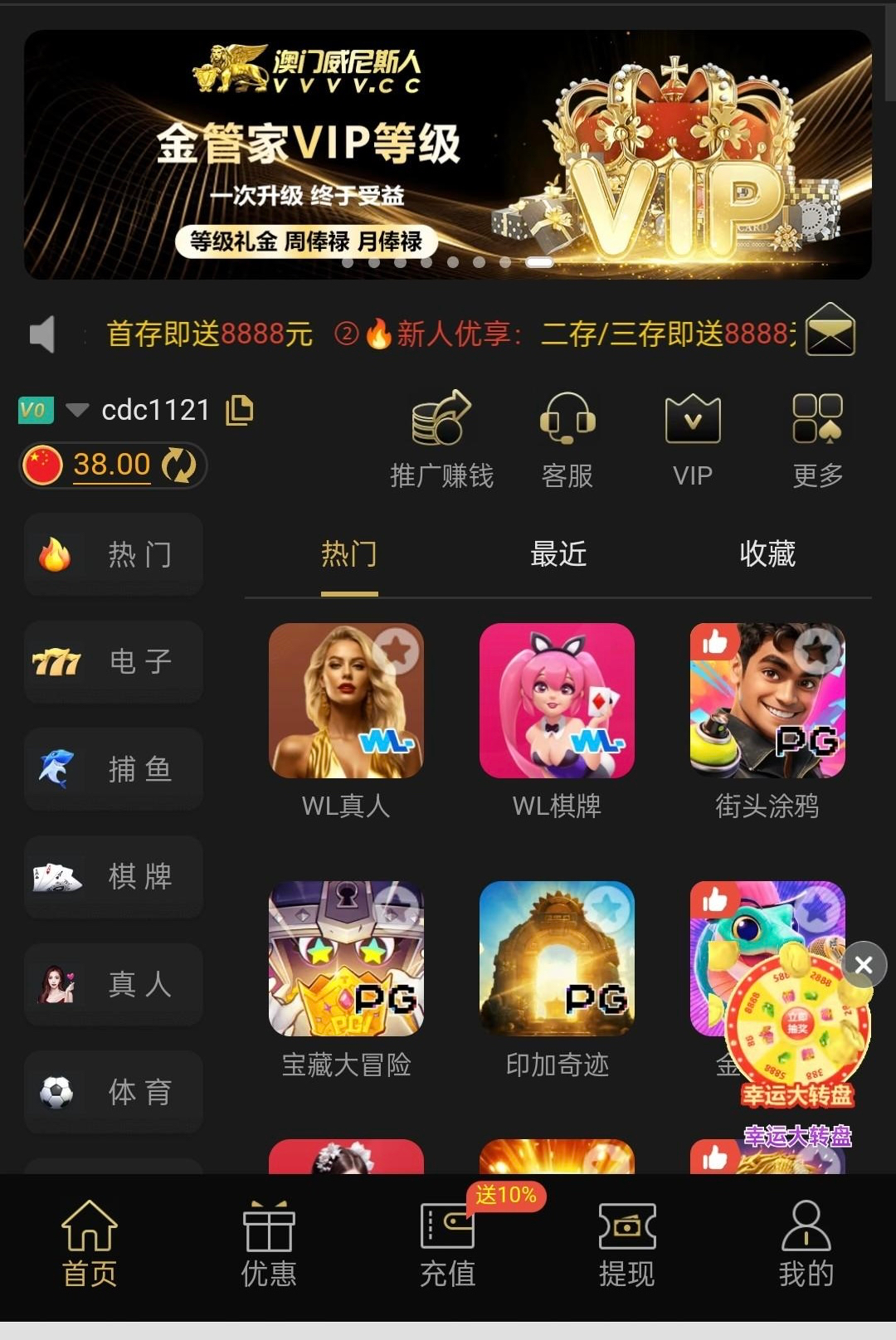
Task: Refresh the 38.00 balance
Action: [178, 465]
